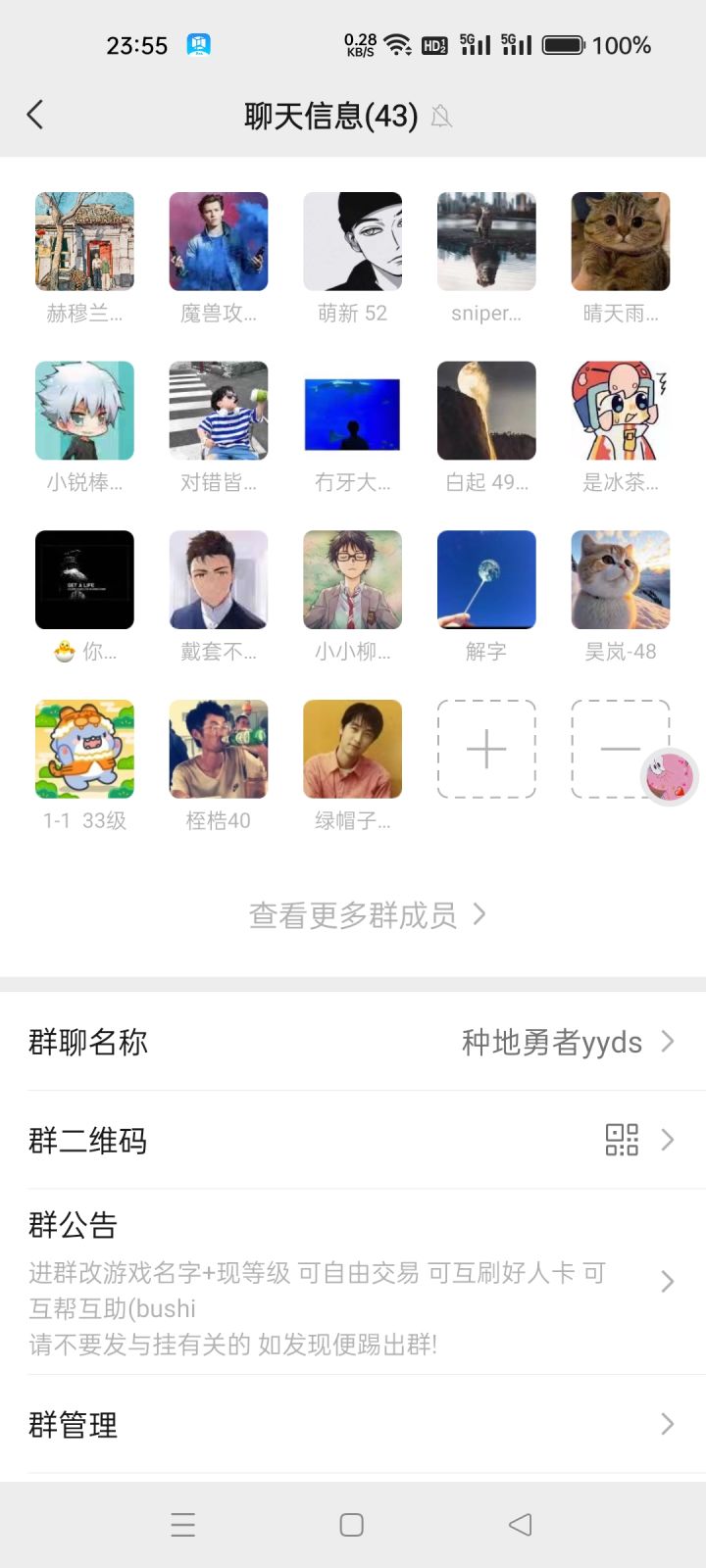
Task: Tap the back triangle navigation key
Action: click(520, 1524)
